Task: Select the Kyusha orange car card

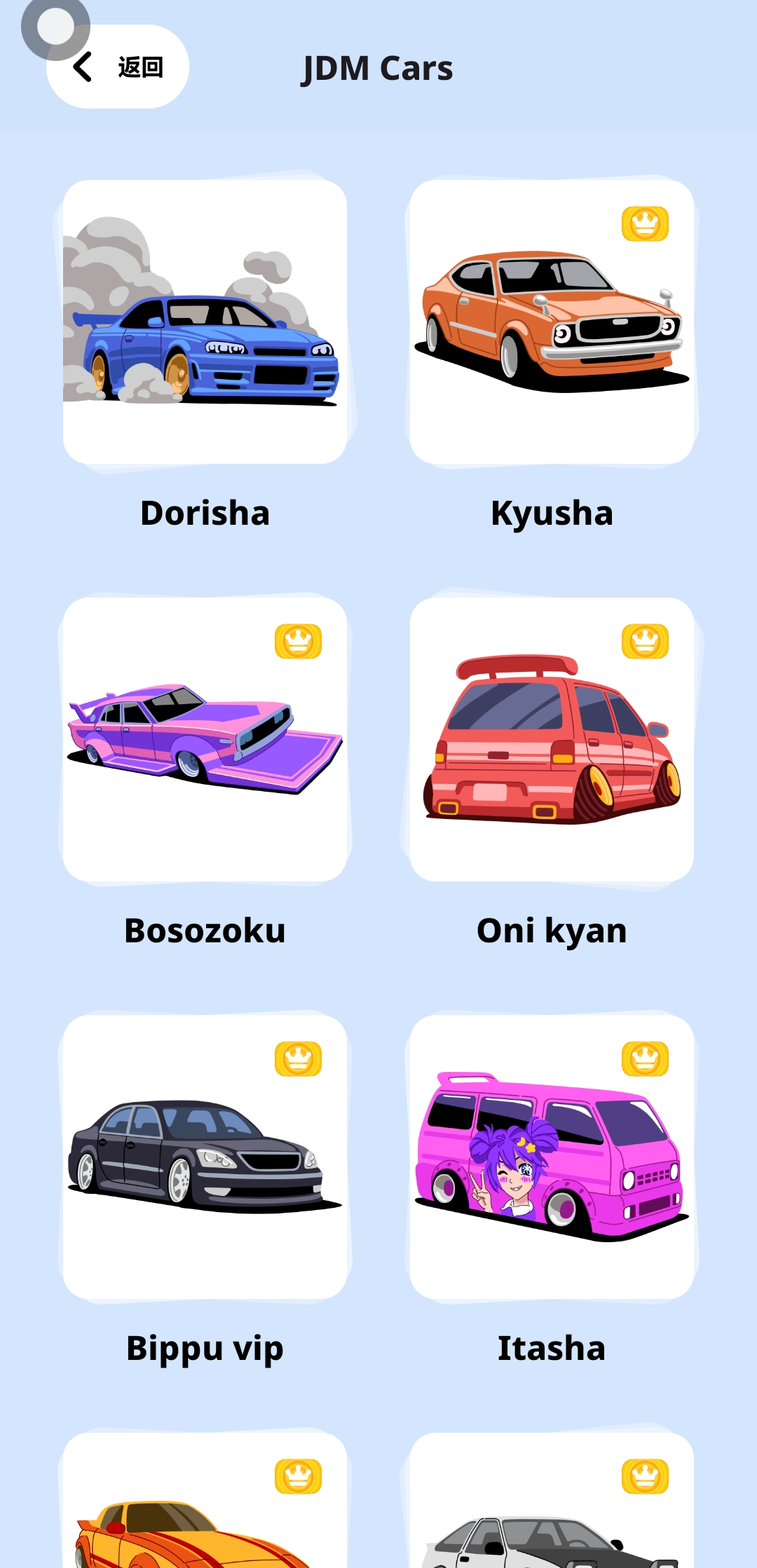Action: click(x=552, y=322)
